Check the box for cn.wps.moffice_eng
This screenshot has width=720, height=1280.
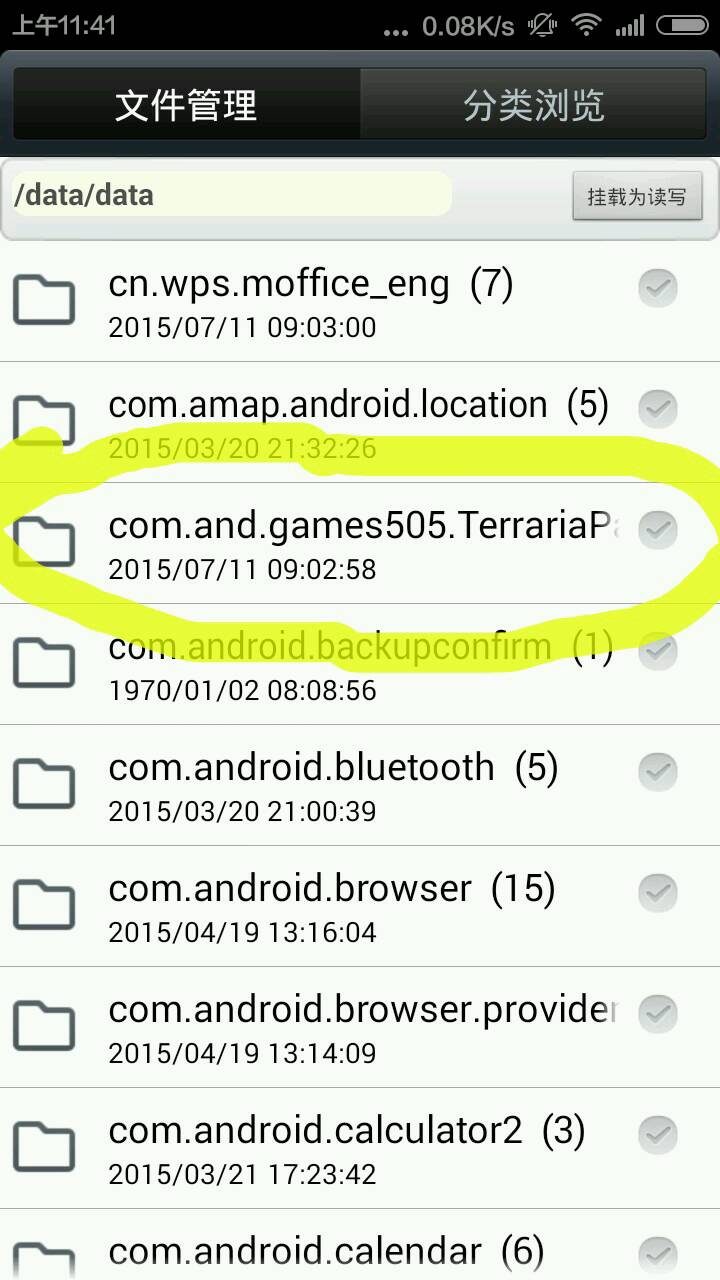658,289
